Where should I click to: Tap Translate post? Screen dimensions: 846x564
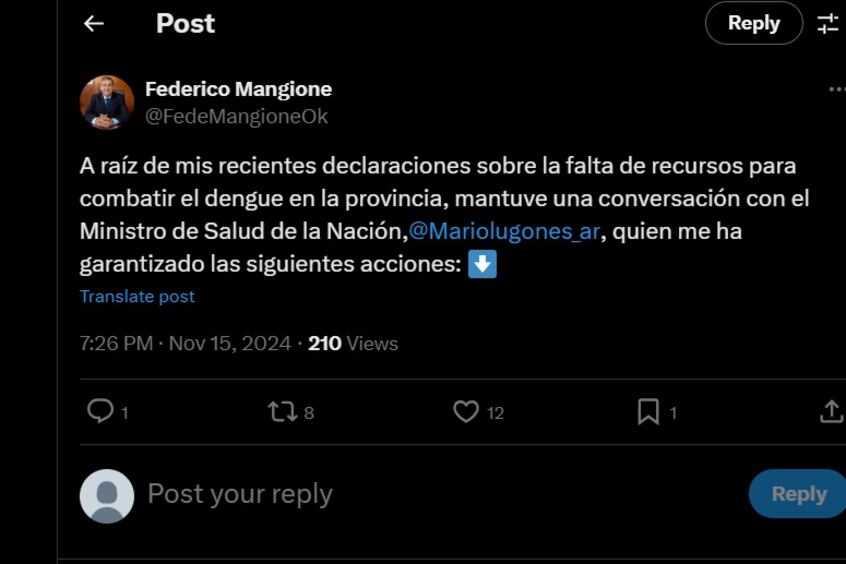137,296
